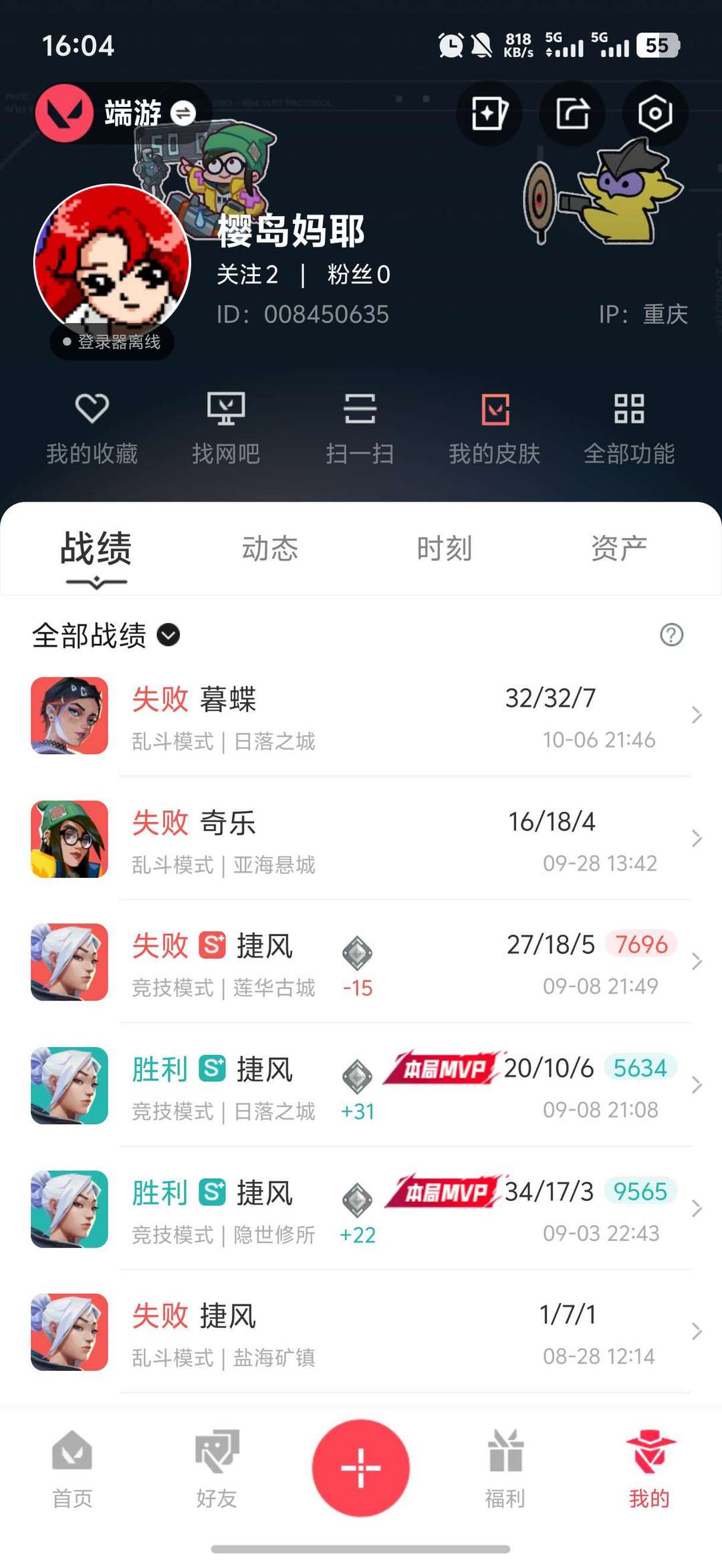Open the settings hexagon icon
Viewport: 722px width, 1568px height.
point(654,113)
